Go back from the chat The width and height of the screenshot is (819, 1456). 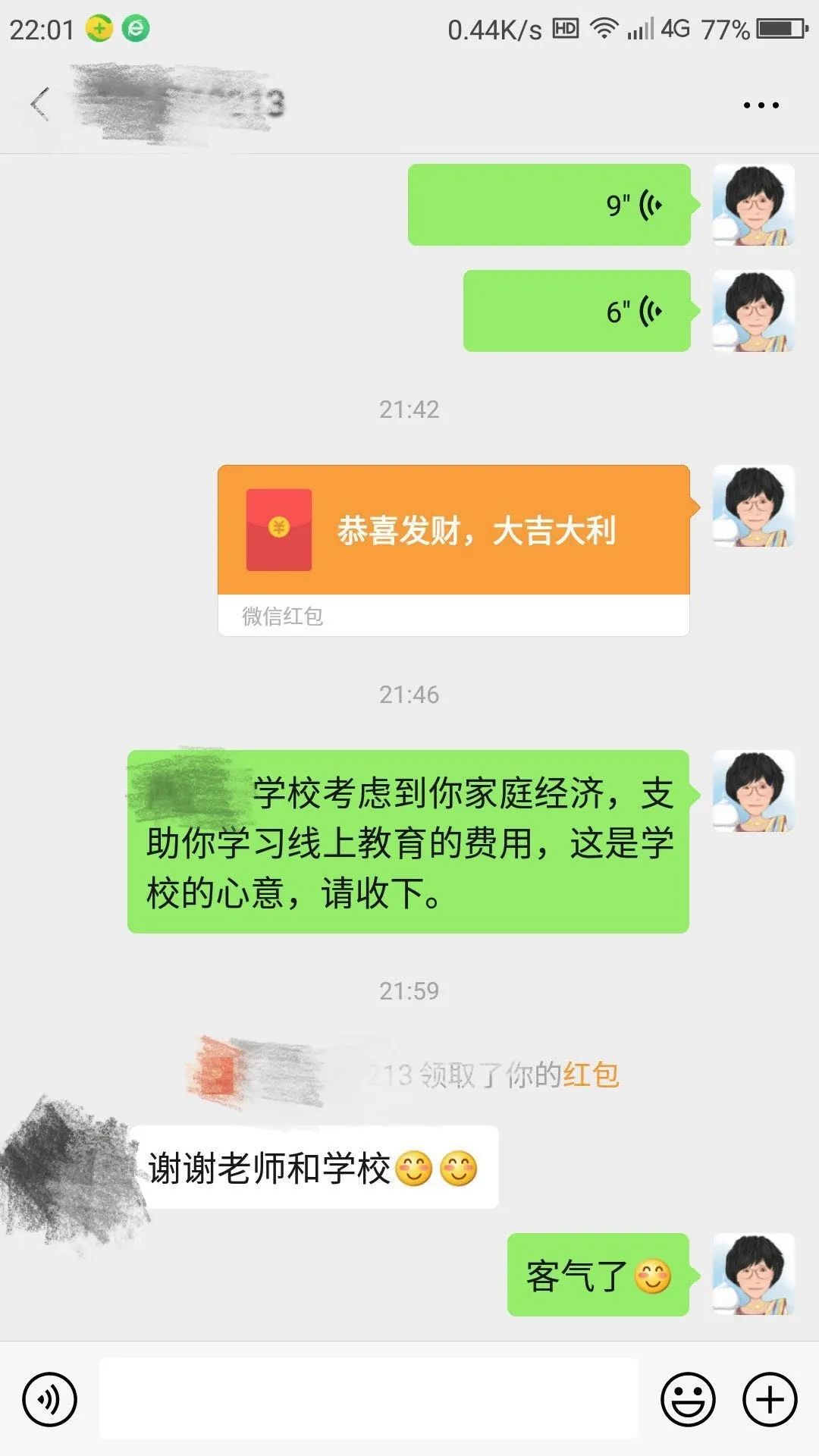(39, 104)
